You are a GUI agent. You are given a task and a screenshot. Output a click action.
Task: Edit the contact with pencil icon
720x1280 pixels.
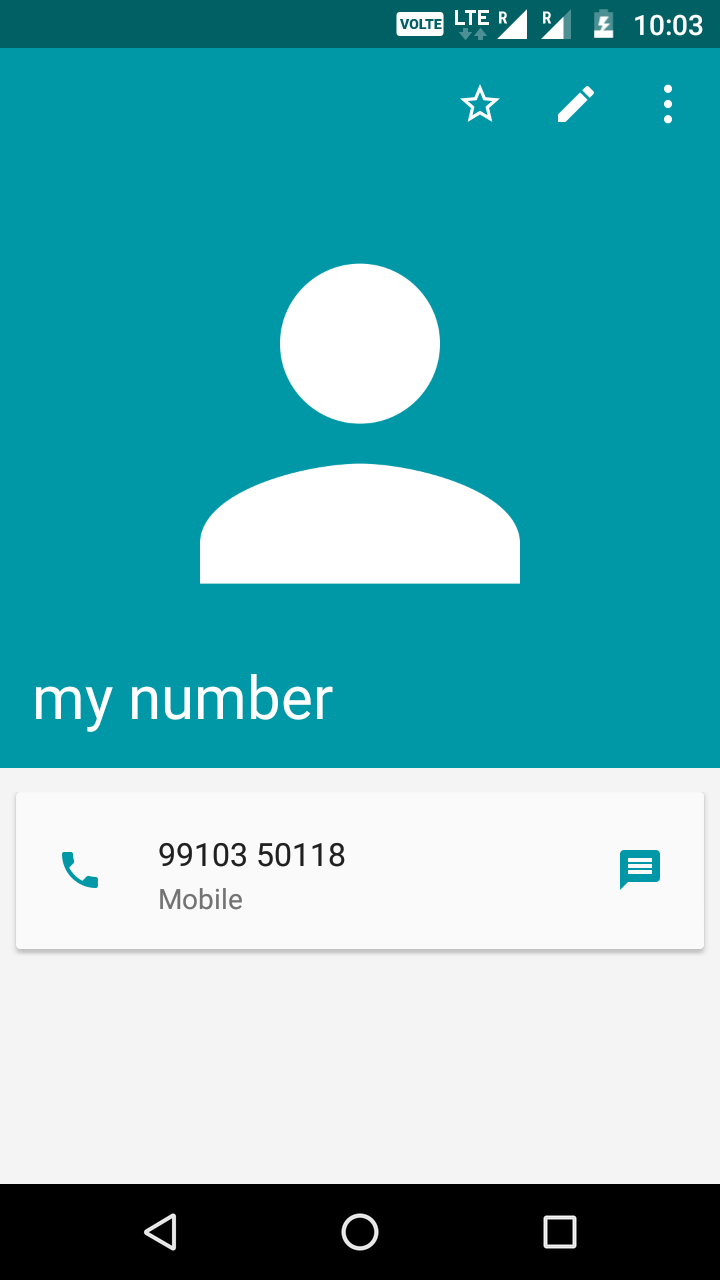pyautogui.click(x=575, y=104)
